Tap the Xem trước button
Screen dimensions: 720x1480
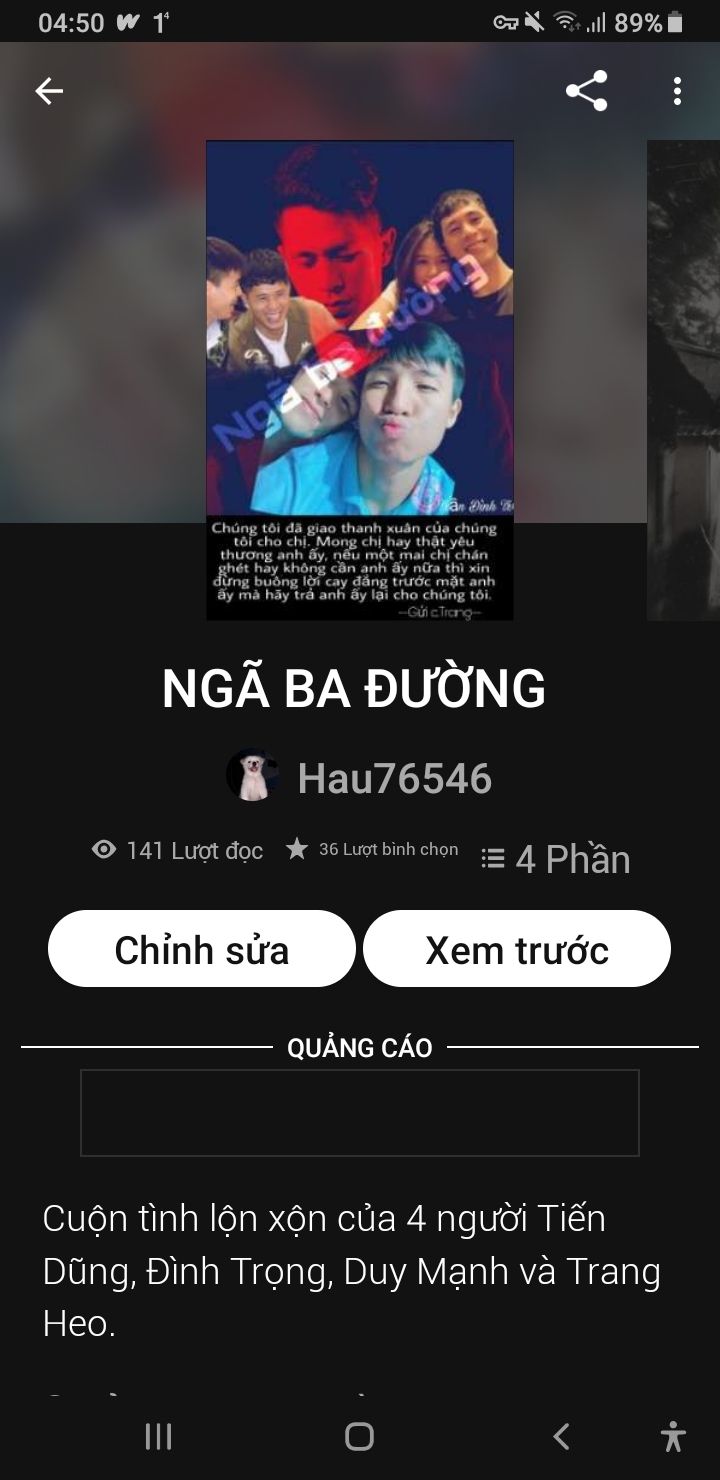(516, 949)
